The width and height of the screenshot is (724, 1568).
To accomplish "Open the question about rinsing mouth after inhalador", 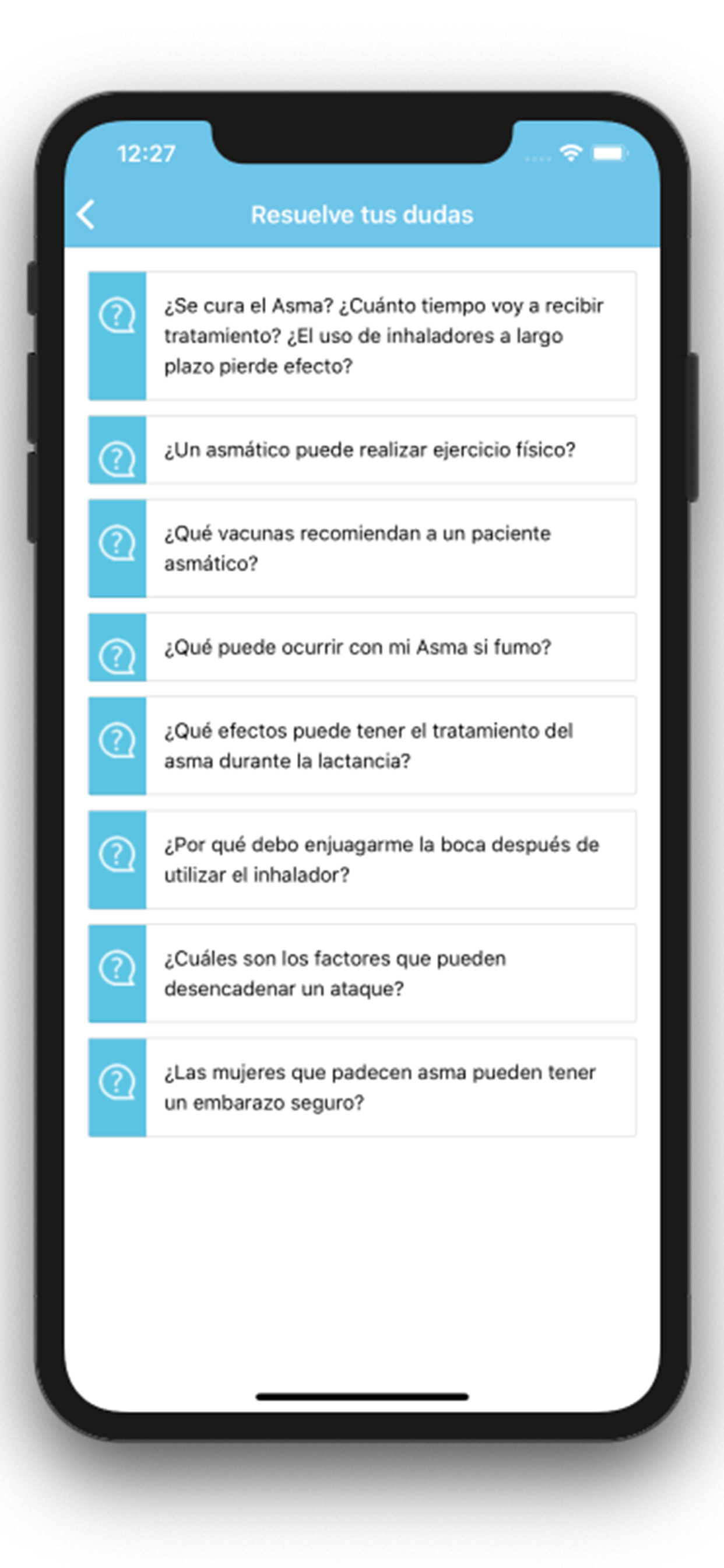I will coord(362,859).
